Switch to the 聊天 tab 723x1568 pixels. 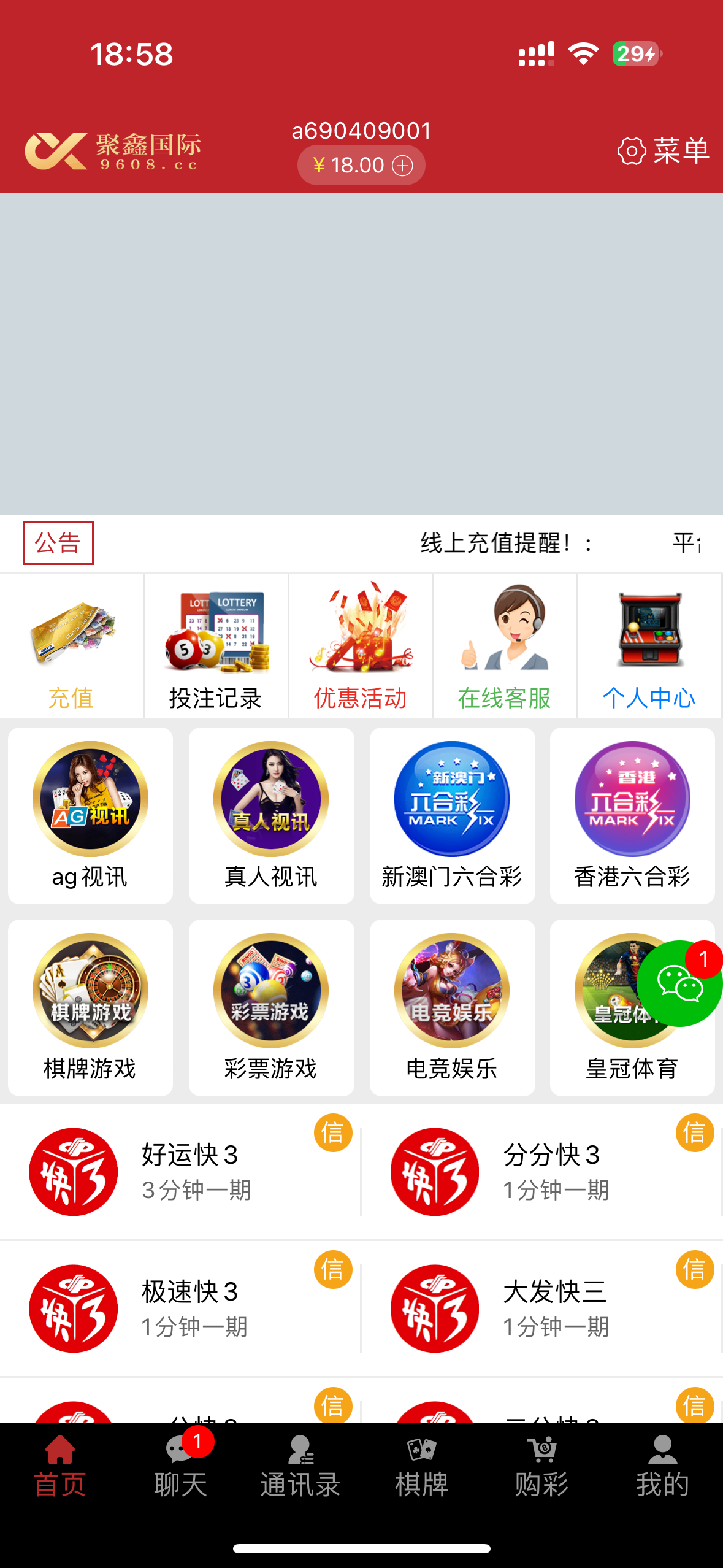180,1467
